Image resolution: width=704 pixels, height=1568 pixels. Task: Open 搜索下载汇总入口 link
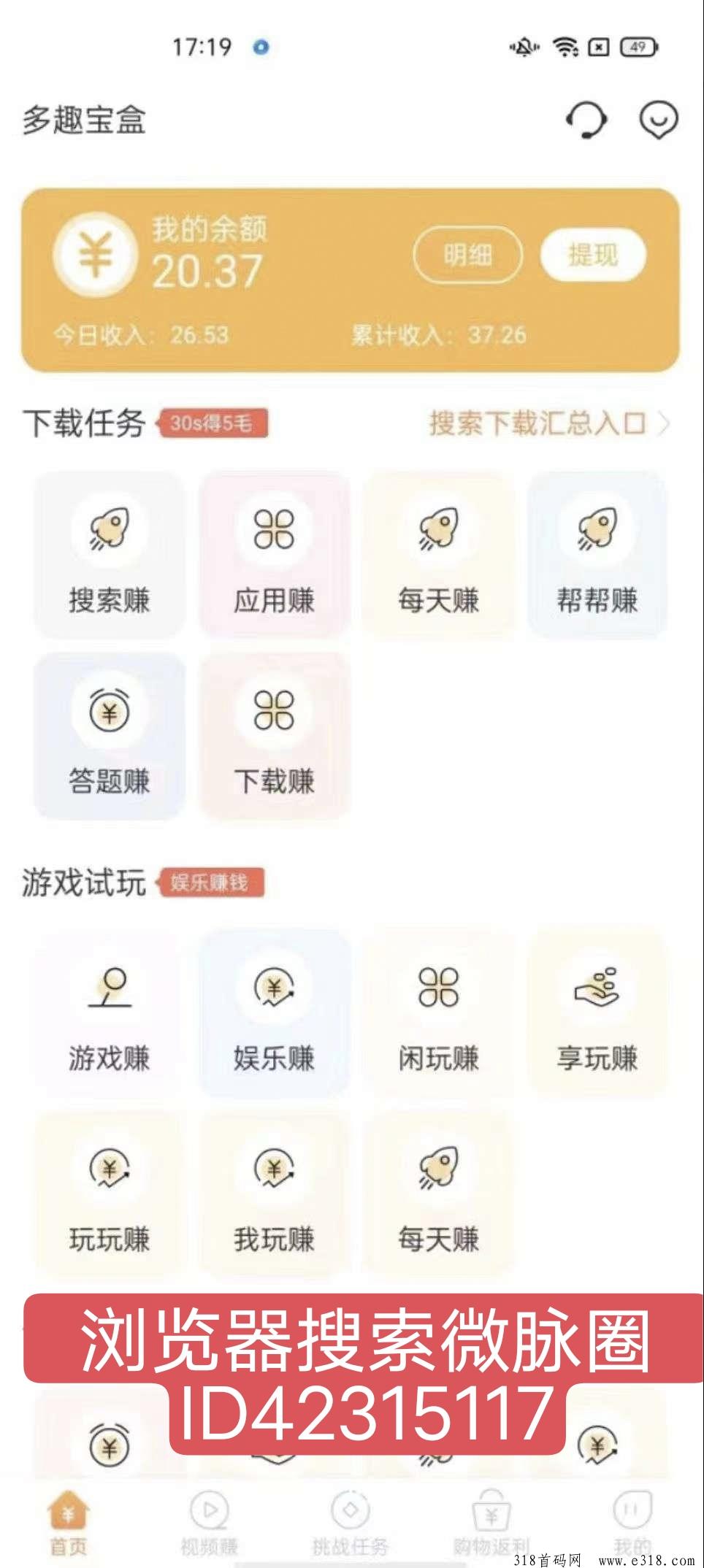pos(548,423)
